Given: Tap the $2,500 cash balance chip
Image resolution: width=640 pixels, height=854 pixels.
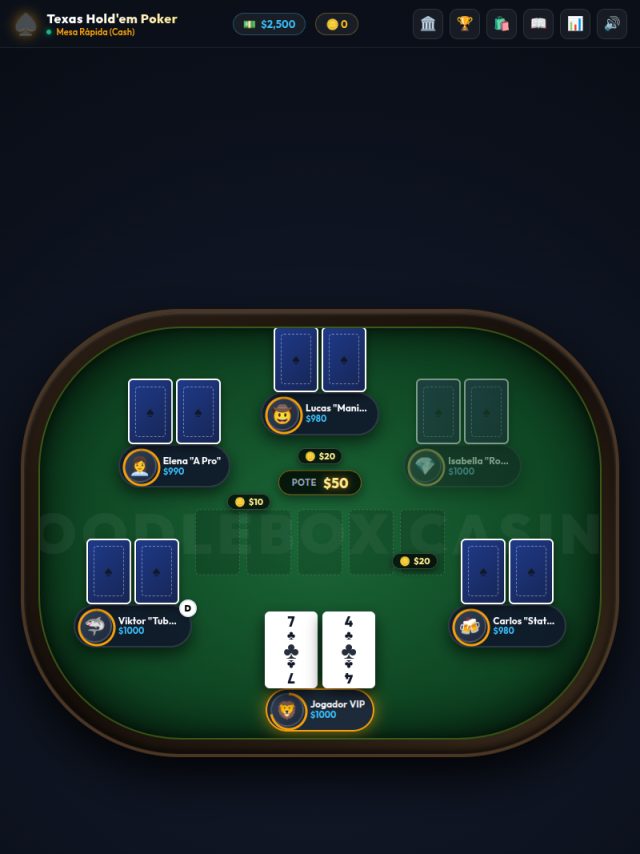Looking at the screenshot, I should coord(269,24).
